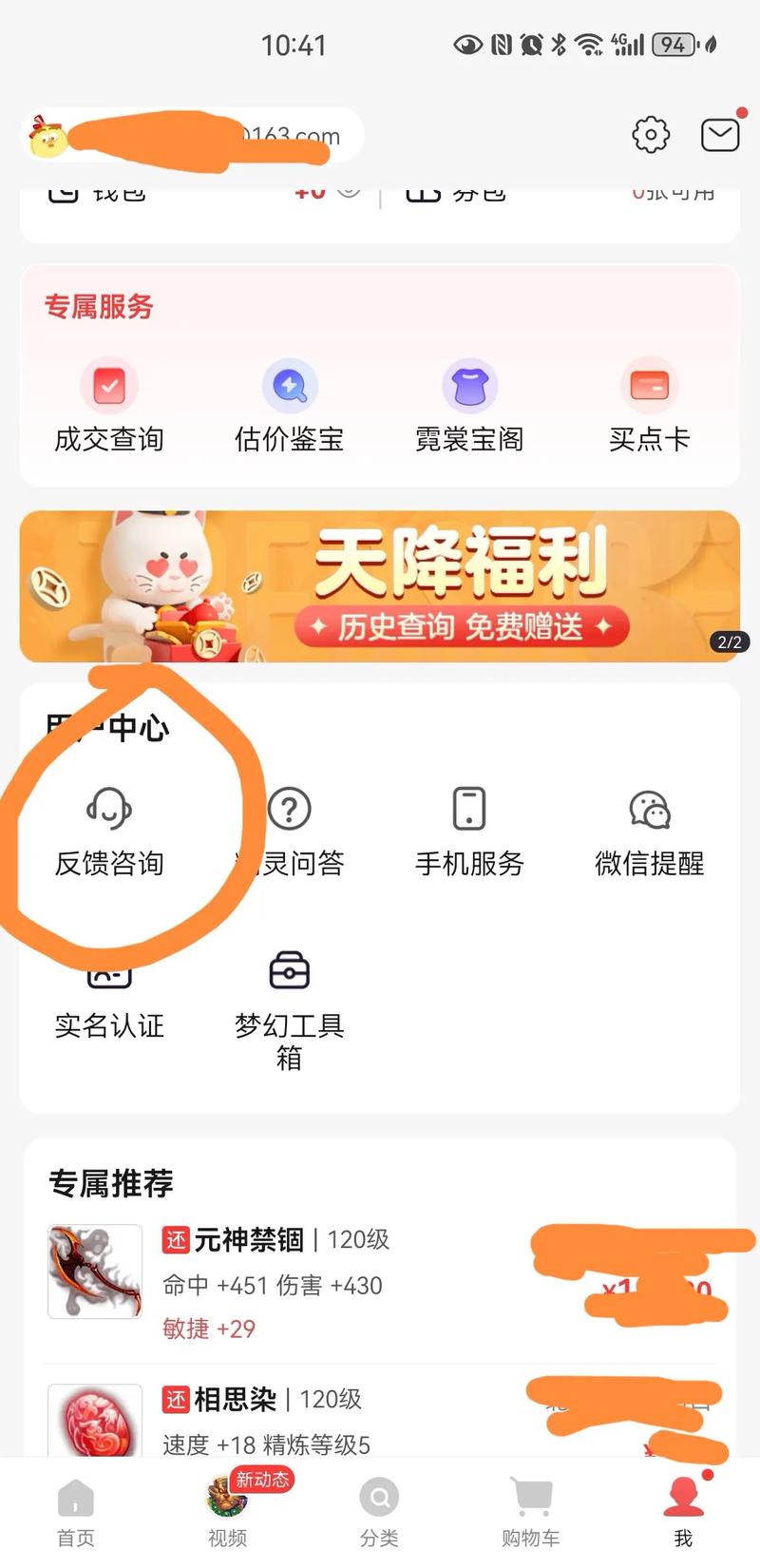Image resolution: width=760 pixels, height=1568 pixels.
Task: Check messages via mail icon
Action: pyautogui.click(x=719, y=135)
